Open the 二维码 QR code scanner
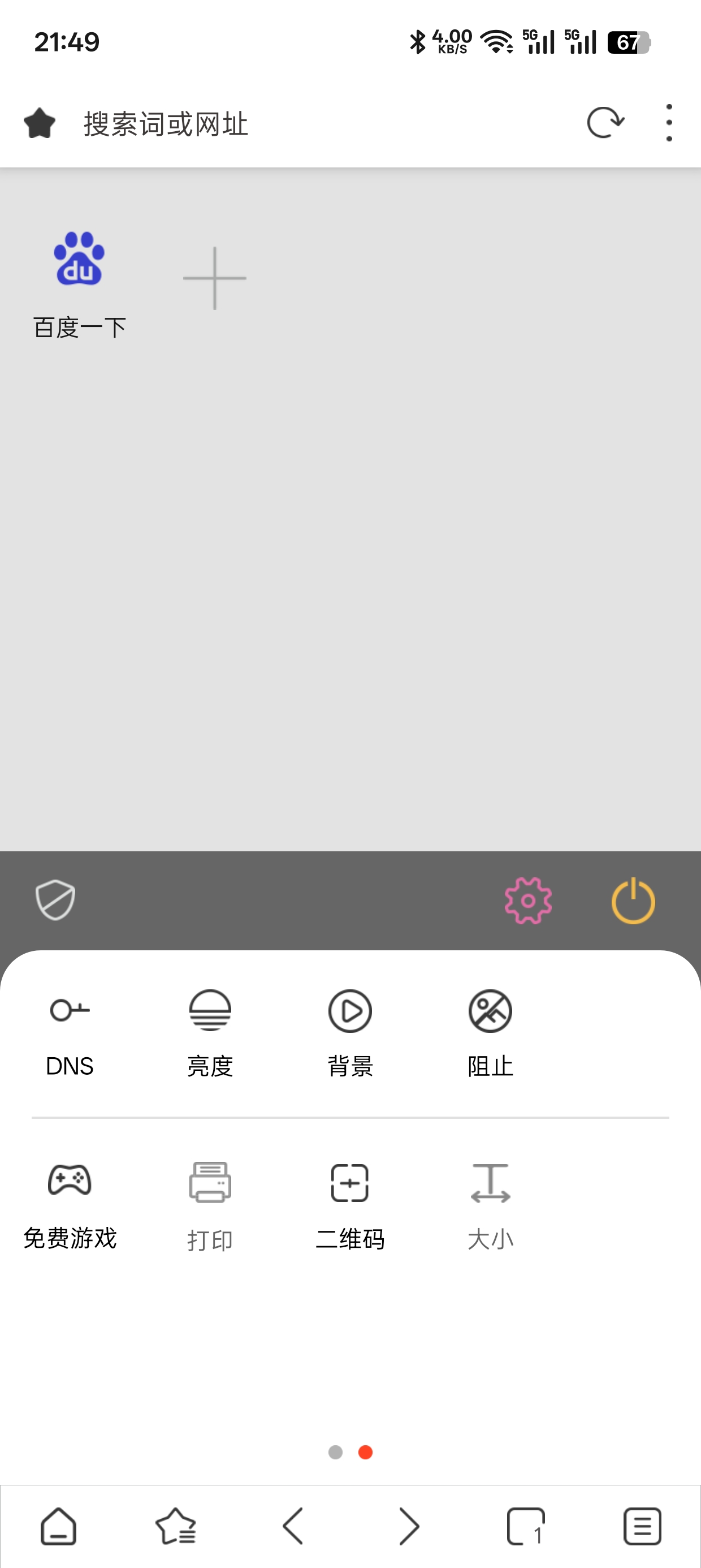Image resolution: width=701 pixels, height=1568 pixels. click(350, 1202)
